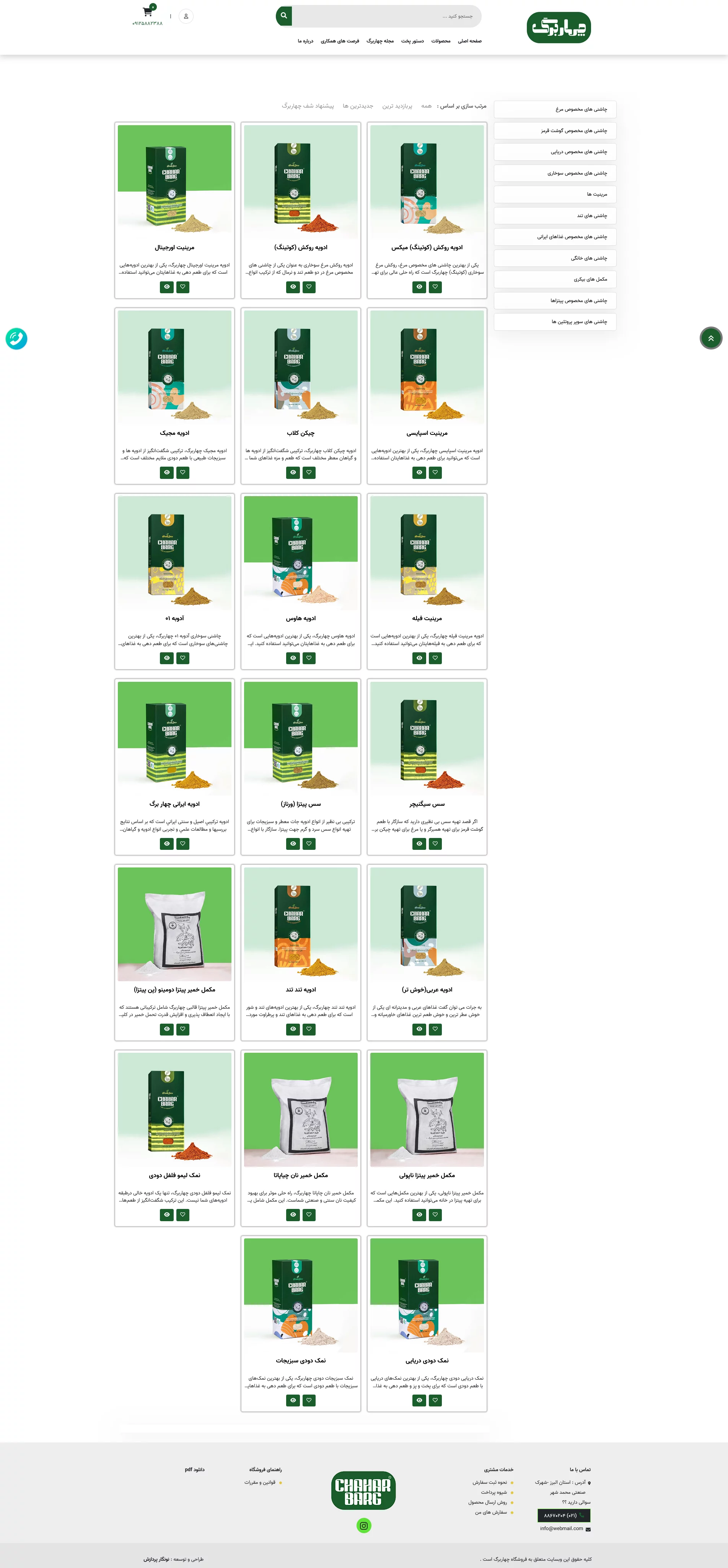Open محصولات in the top menu
Screen dimensions: 728x1568
[x=440, y=41]
